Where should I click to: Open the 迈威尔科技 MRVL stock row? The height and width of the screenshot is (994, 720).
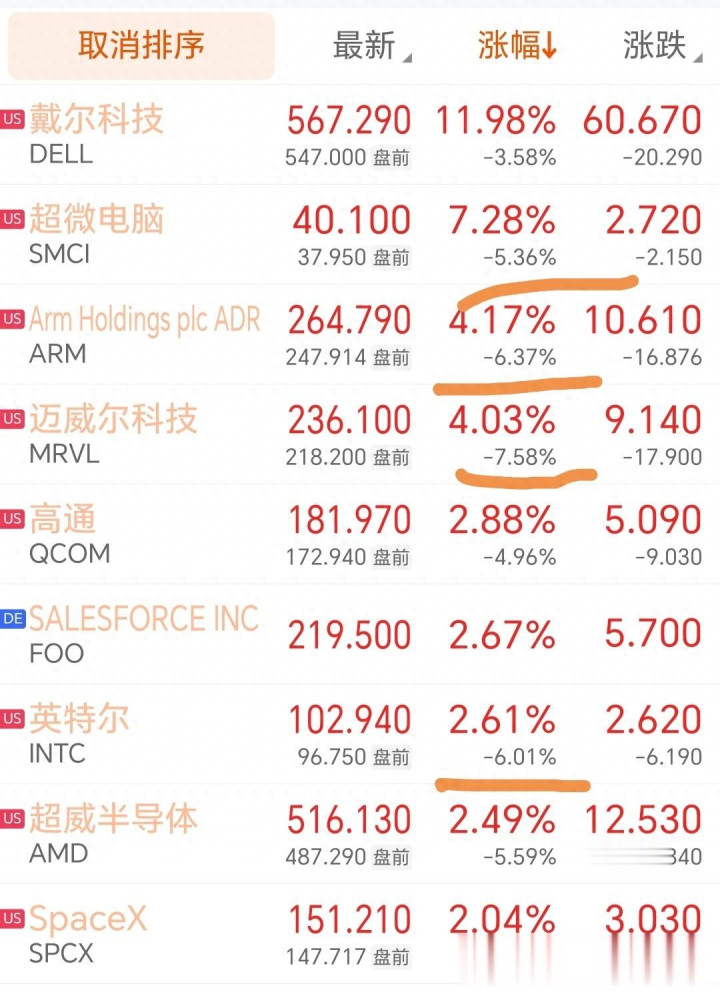click(x=360, y=435)
